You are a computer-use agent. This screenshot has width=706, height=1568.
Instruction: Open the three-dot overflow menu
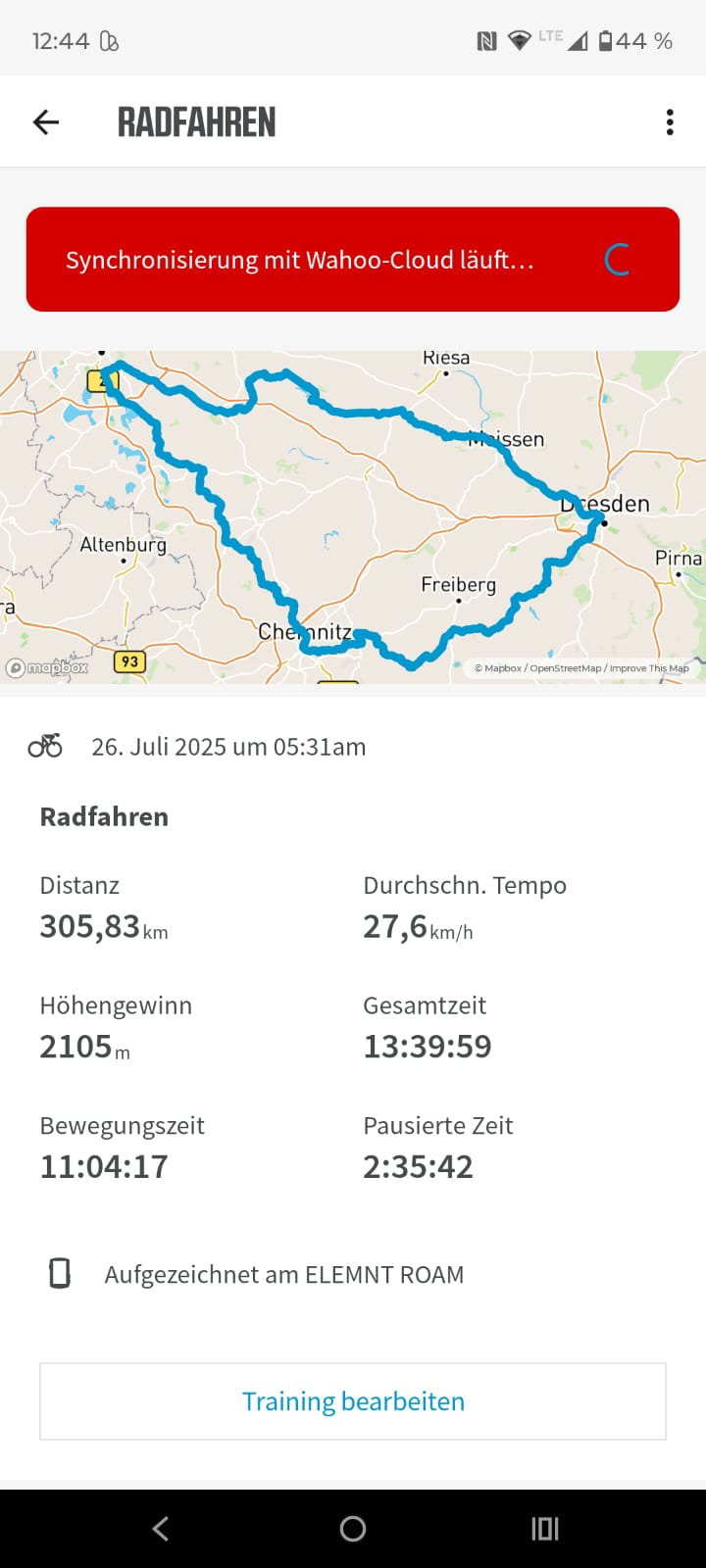[x=670, y=122]
